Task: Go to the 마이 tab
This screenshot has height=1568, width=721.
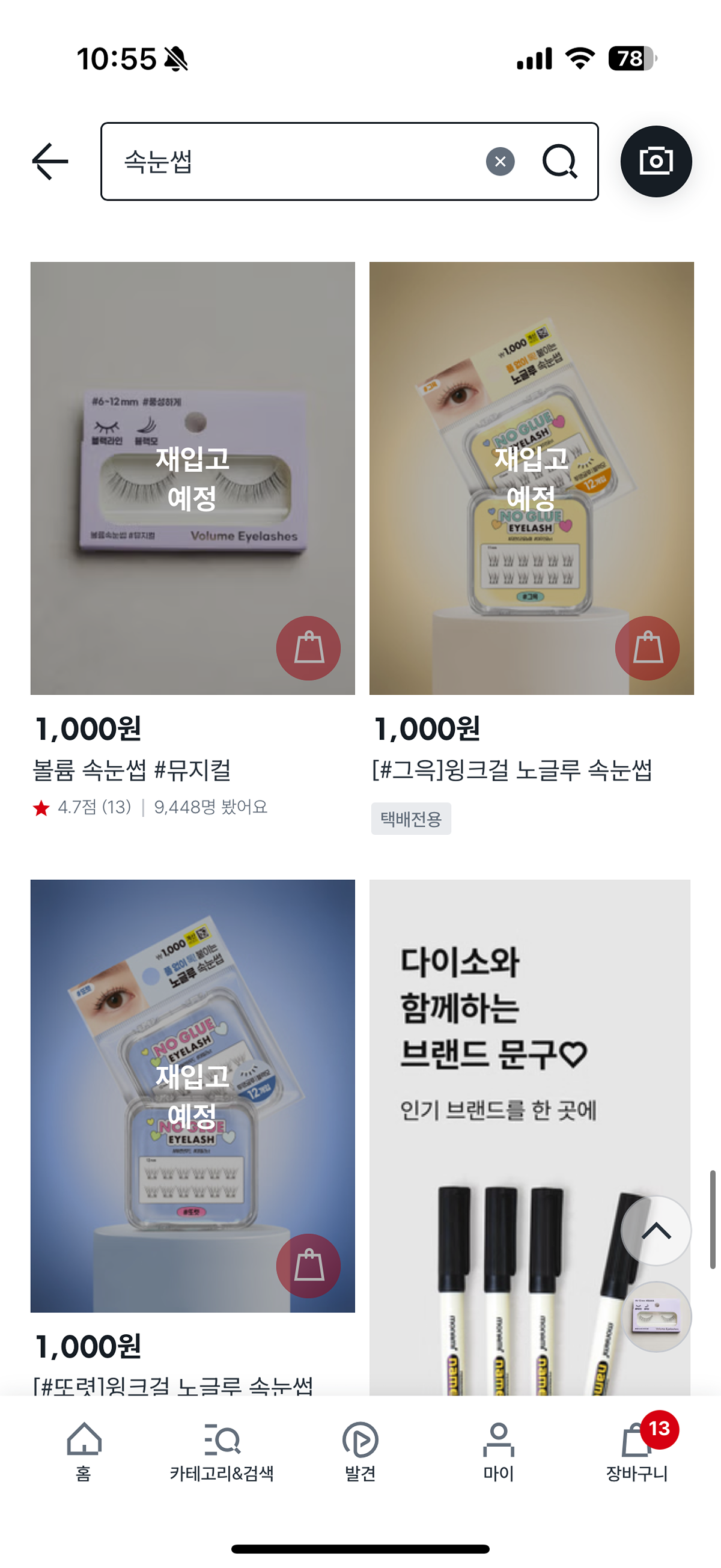Action: pyautogui.click(x=498, y=1452)
